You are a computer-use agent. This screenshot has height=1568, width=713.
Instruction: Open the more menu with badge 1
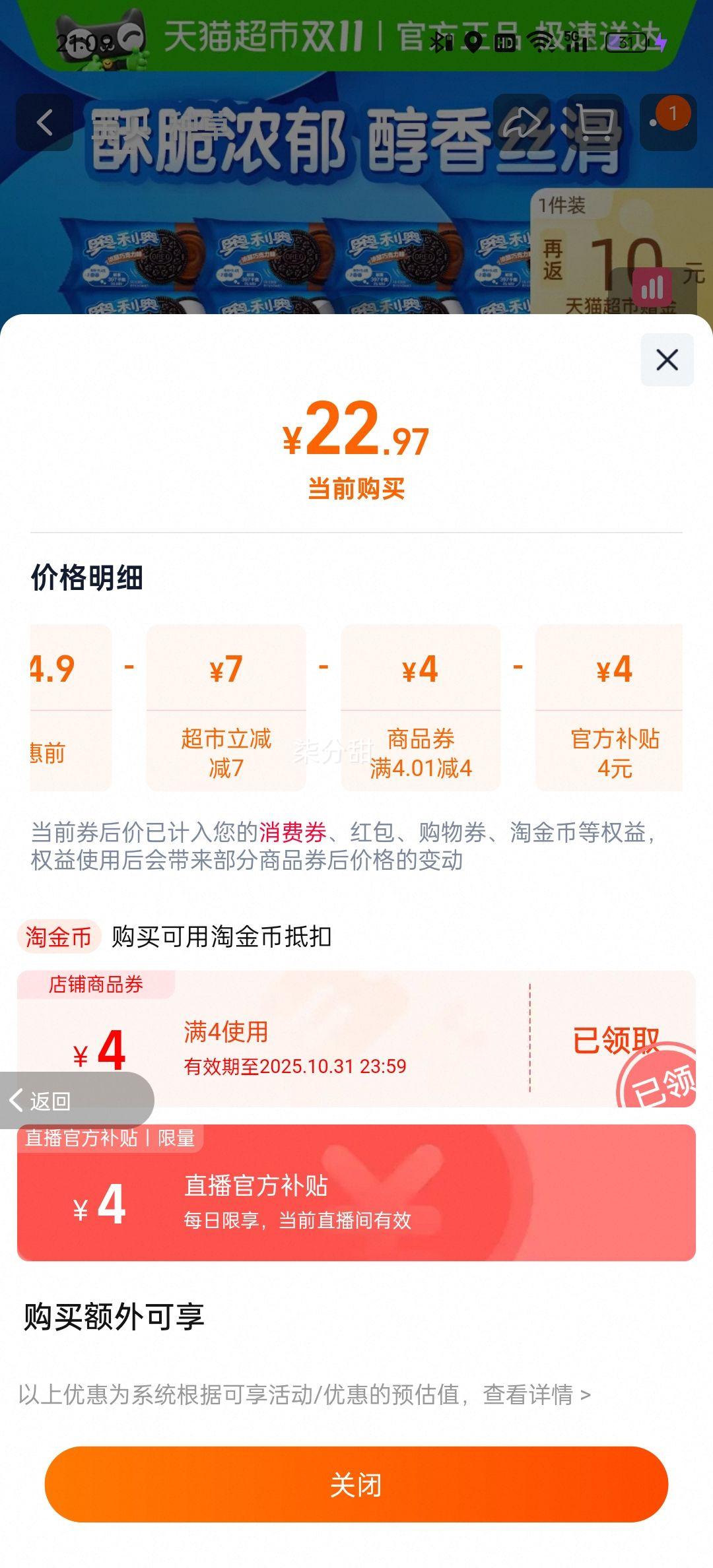click(668, 122)
